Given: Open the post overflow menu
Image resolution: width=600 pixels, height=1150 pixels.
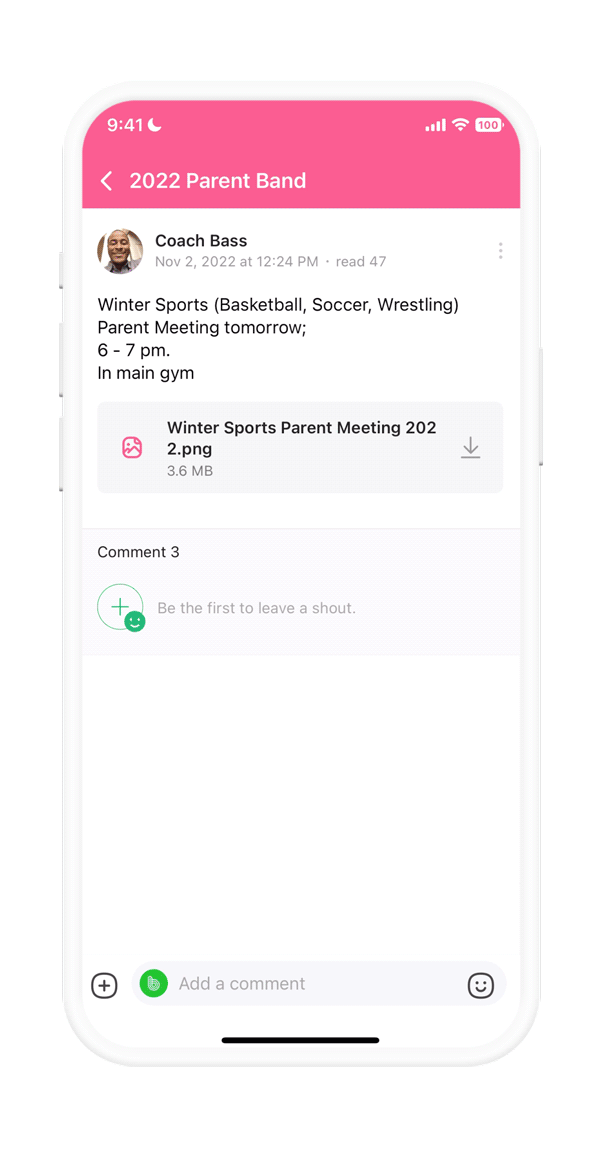Looking at the screenshot, I should coord(500,251).
